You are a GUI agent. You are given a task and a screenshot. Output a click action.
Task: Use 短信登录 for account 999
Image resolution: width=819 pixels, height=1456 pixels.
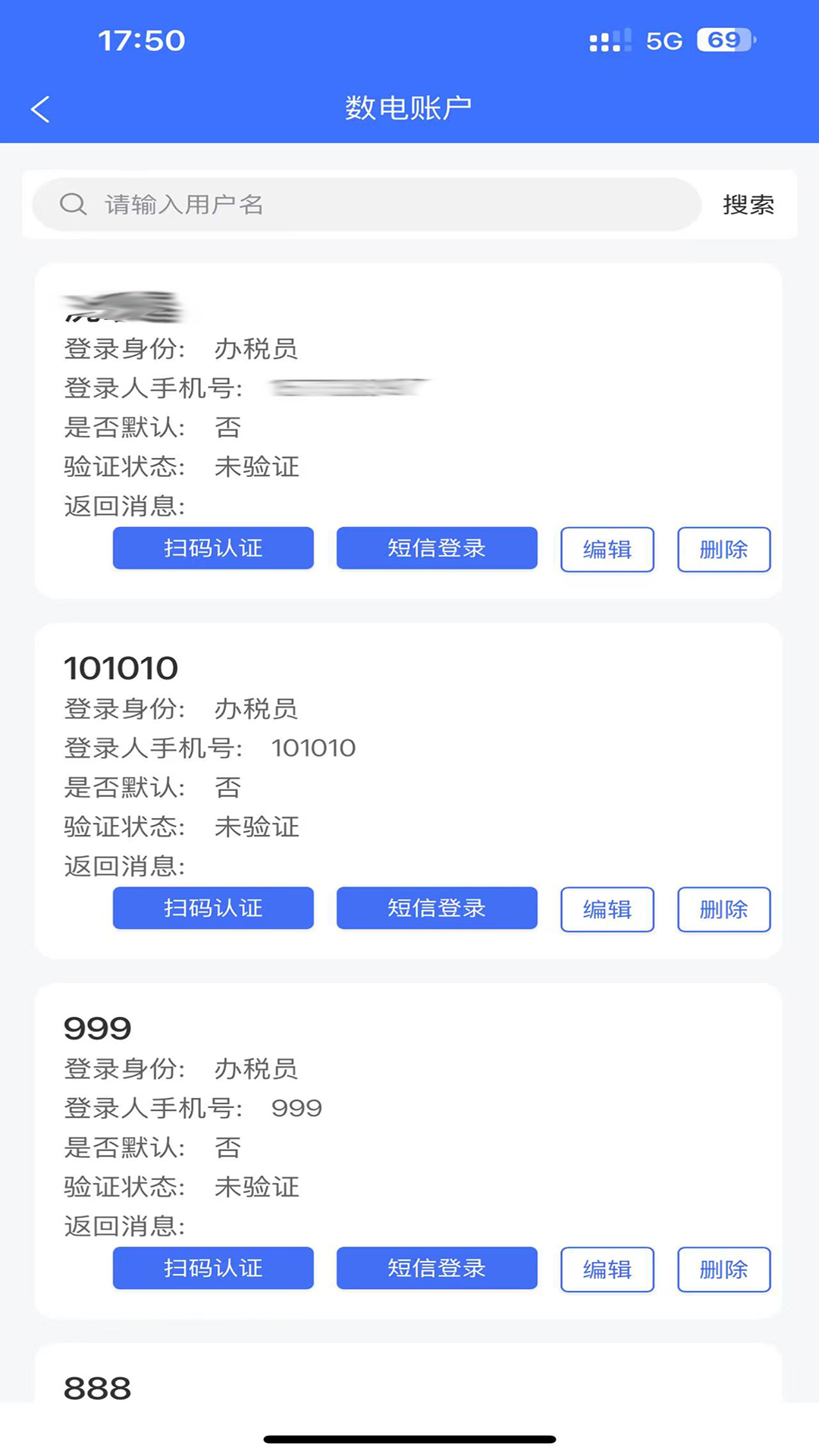tap(437, 1268)
